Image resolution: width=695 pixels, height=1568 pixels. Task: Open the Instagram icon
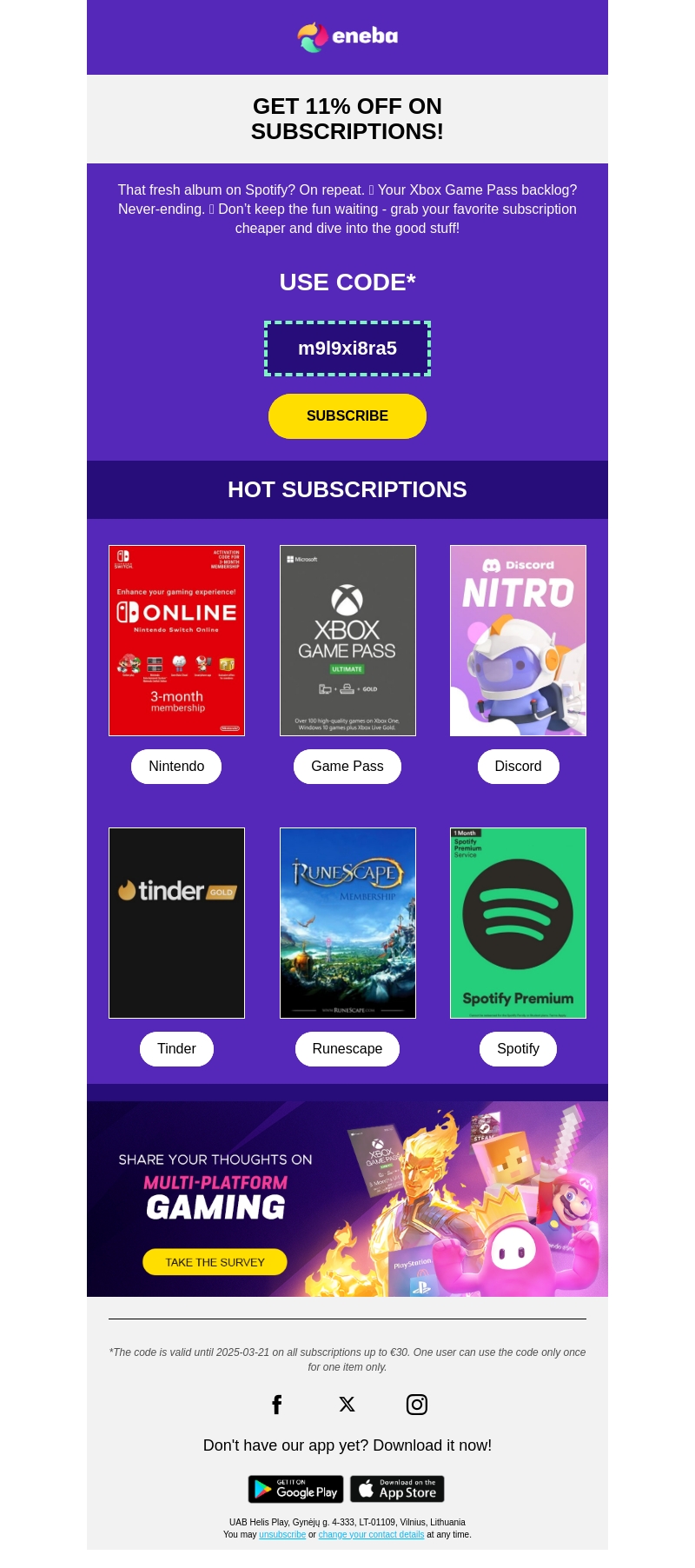[417, 1405]
